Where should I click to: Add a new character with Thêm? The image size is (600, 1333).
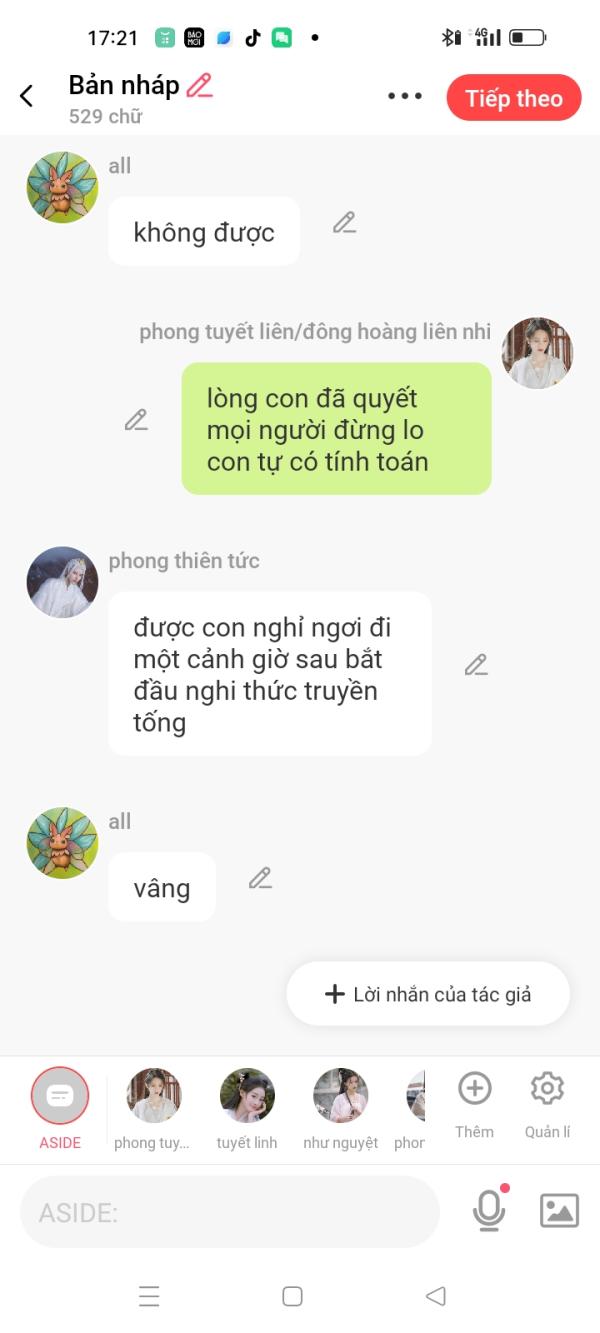[474, 1103]
